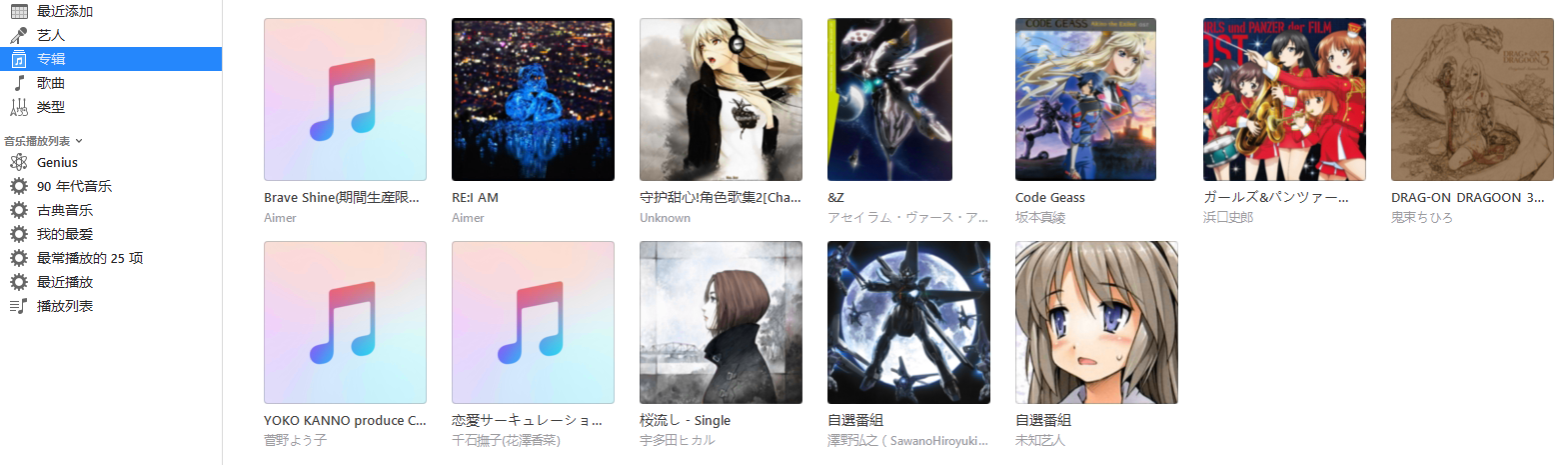
Task: Open 最常播放的 25 项 playlist
Action: (x=89, y=258)
